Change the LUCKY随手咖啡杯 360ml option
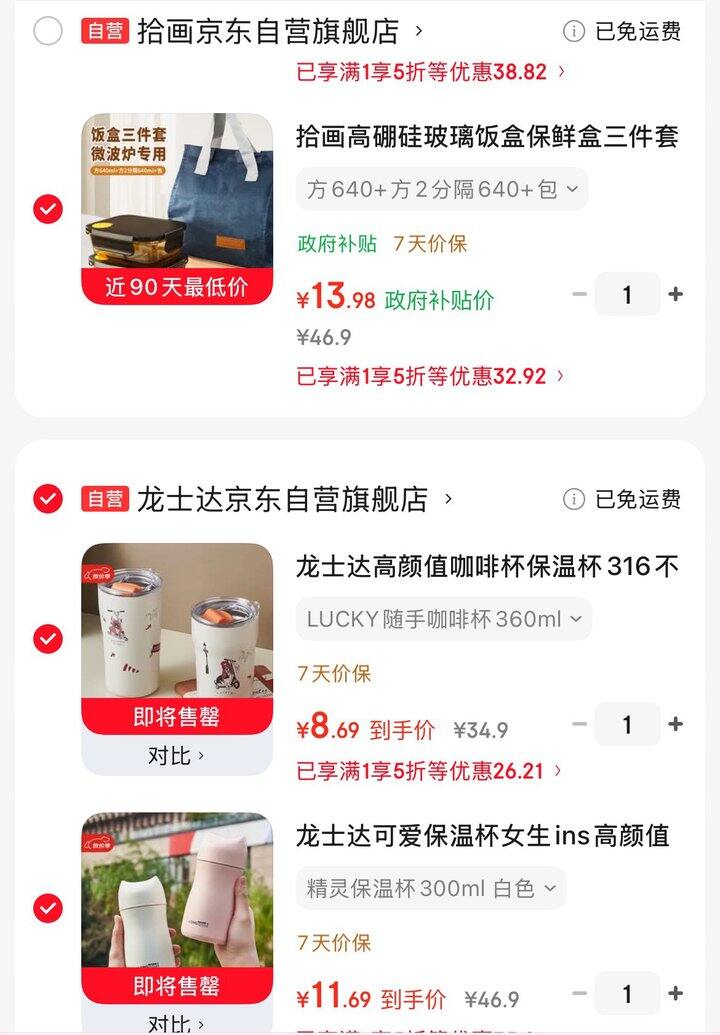The height and width of the screenshot is (1035, 720). pos(444,619)
